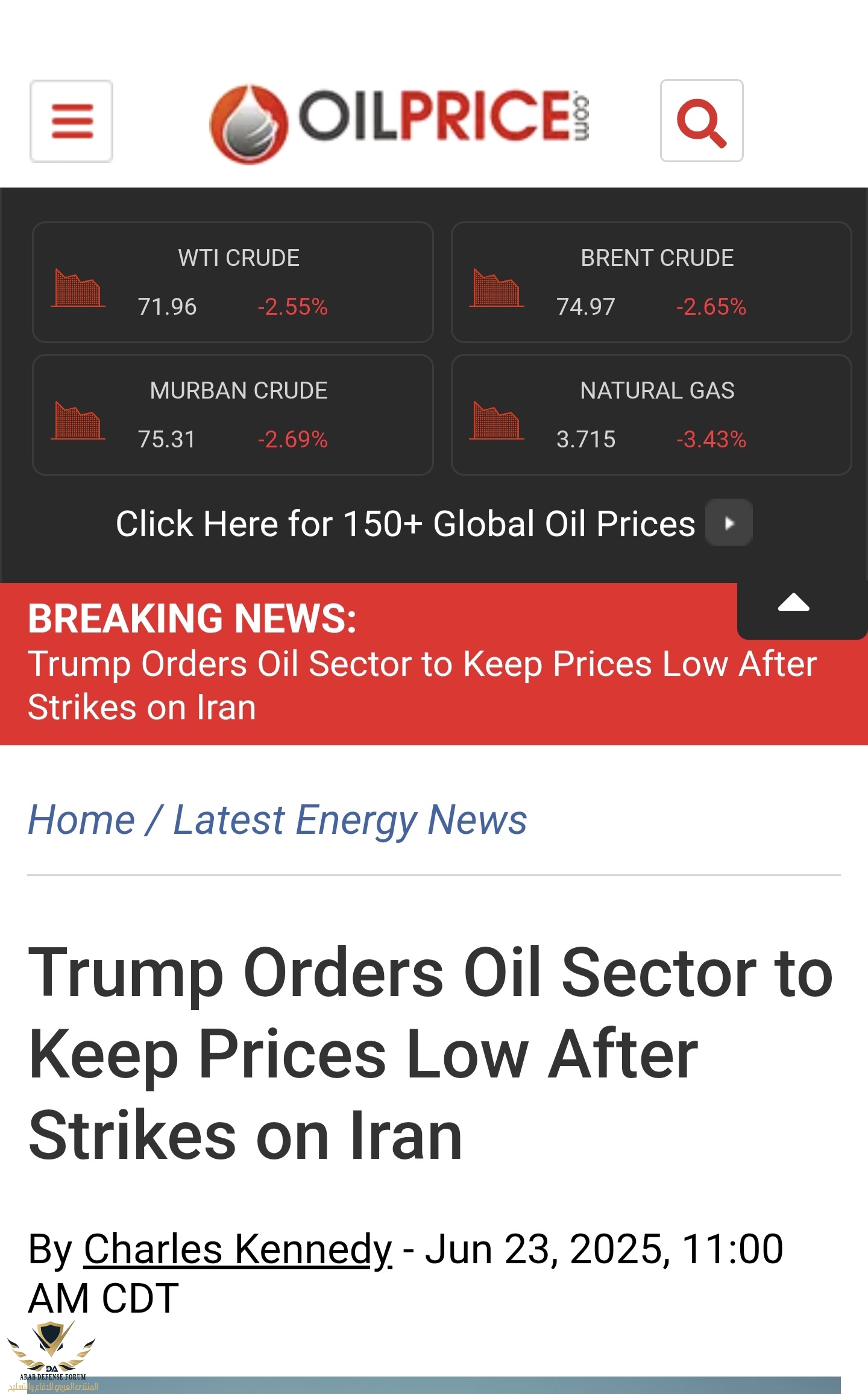Open author Charles Kennedy's page
Viewport: 868px width, 1394px height.
(237, 1248)
